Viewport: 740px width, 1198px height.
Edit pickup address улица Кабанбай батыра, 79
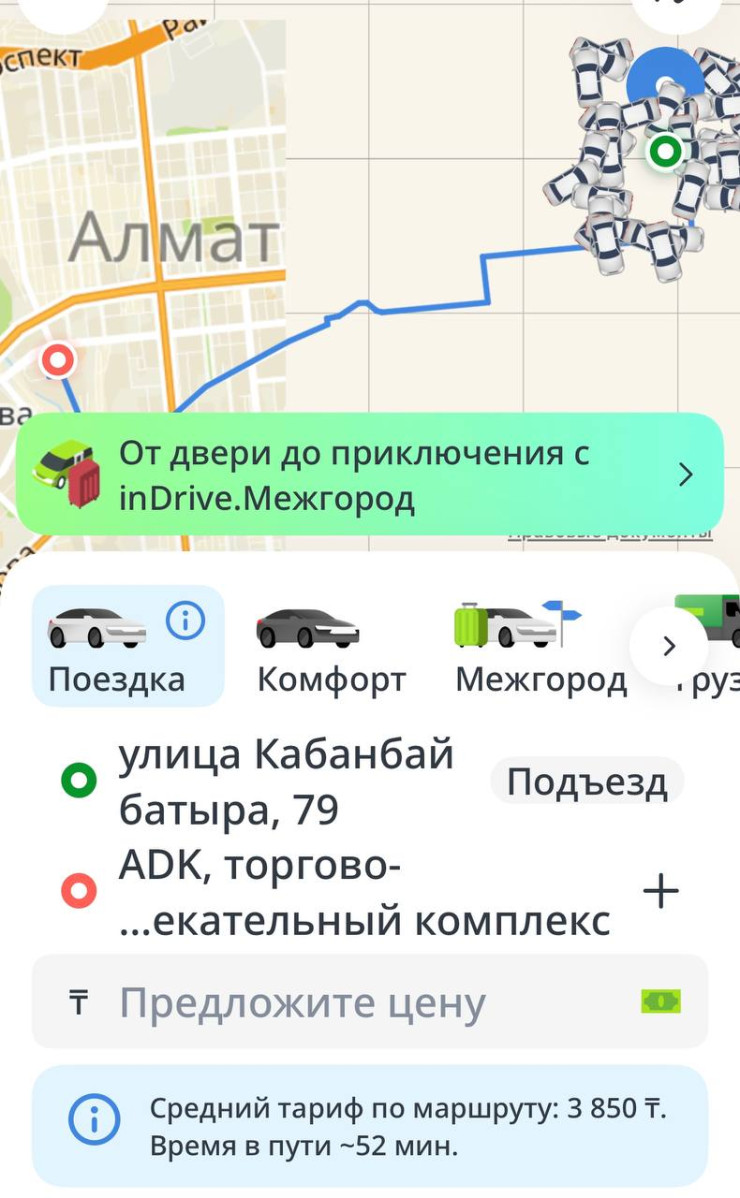(285, 782)
